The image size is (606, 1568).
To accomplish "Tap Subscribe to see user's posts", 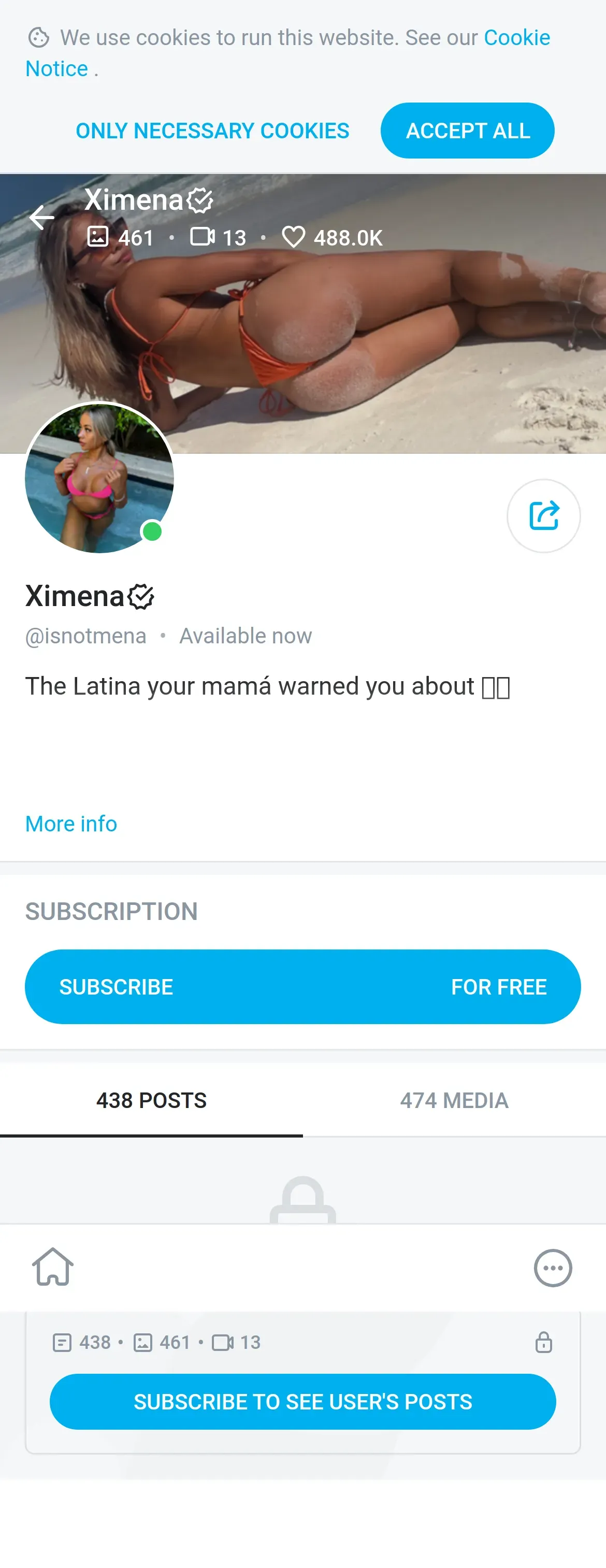I will coord(302,1401).
